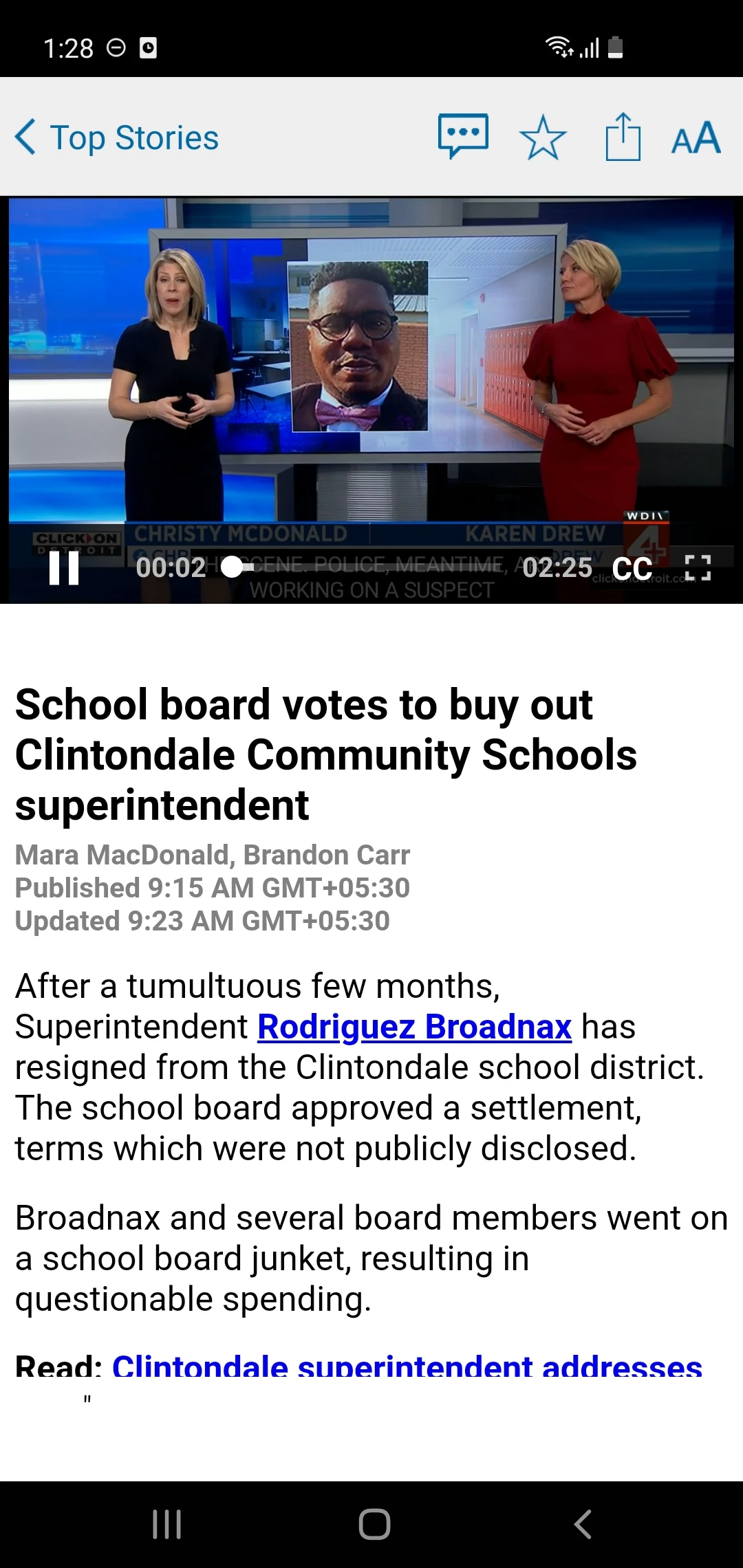The width and height of the screenshot is (743, 1568).
Task: Open the article comments
Action: coord(463,136)
